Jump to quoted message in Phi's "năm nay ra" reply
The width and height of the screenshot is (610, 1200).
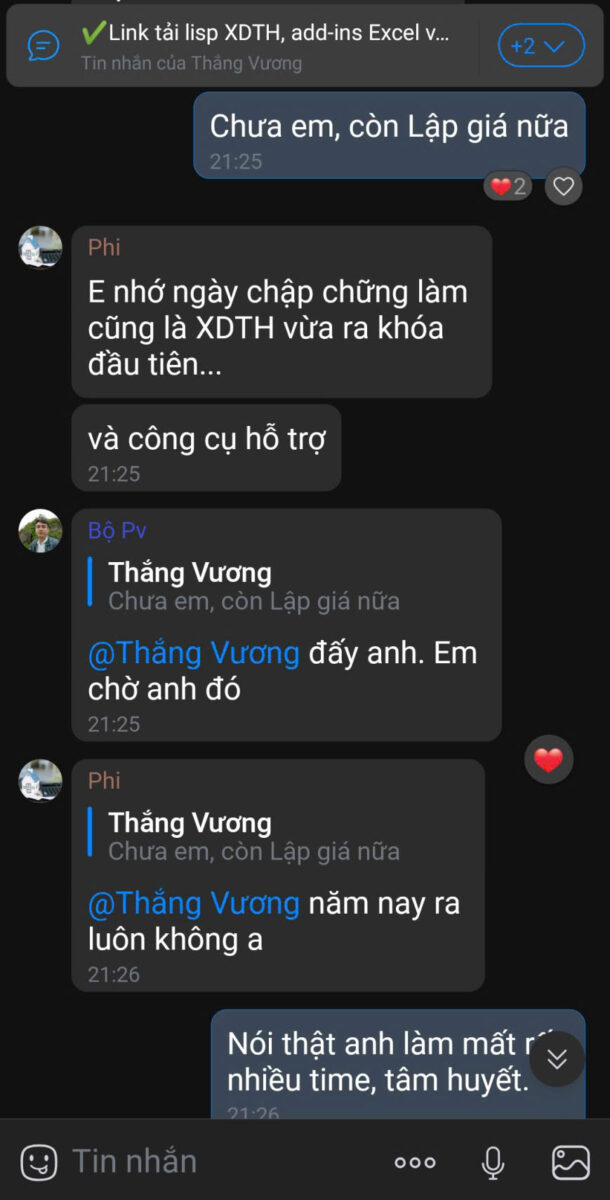point(255,837)
